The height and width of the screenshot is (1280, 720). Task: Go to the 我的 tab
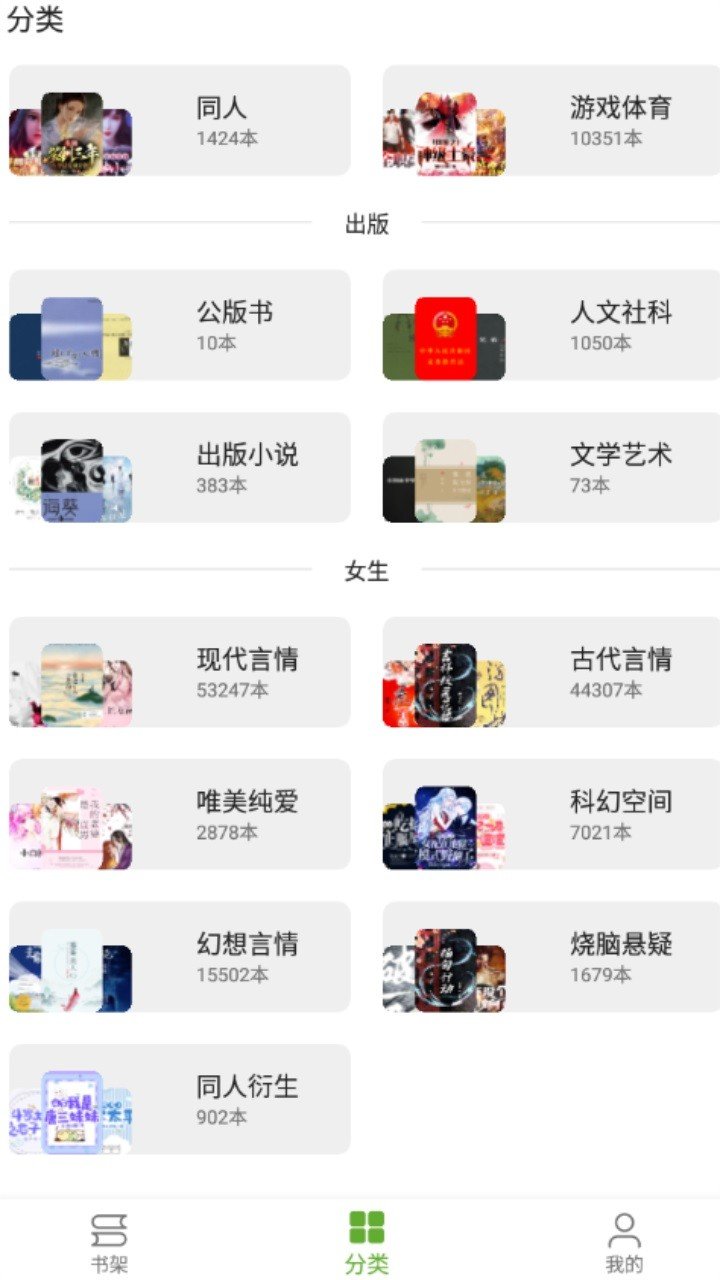point(624,1241)
